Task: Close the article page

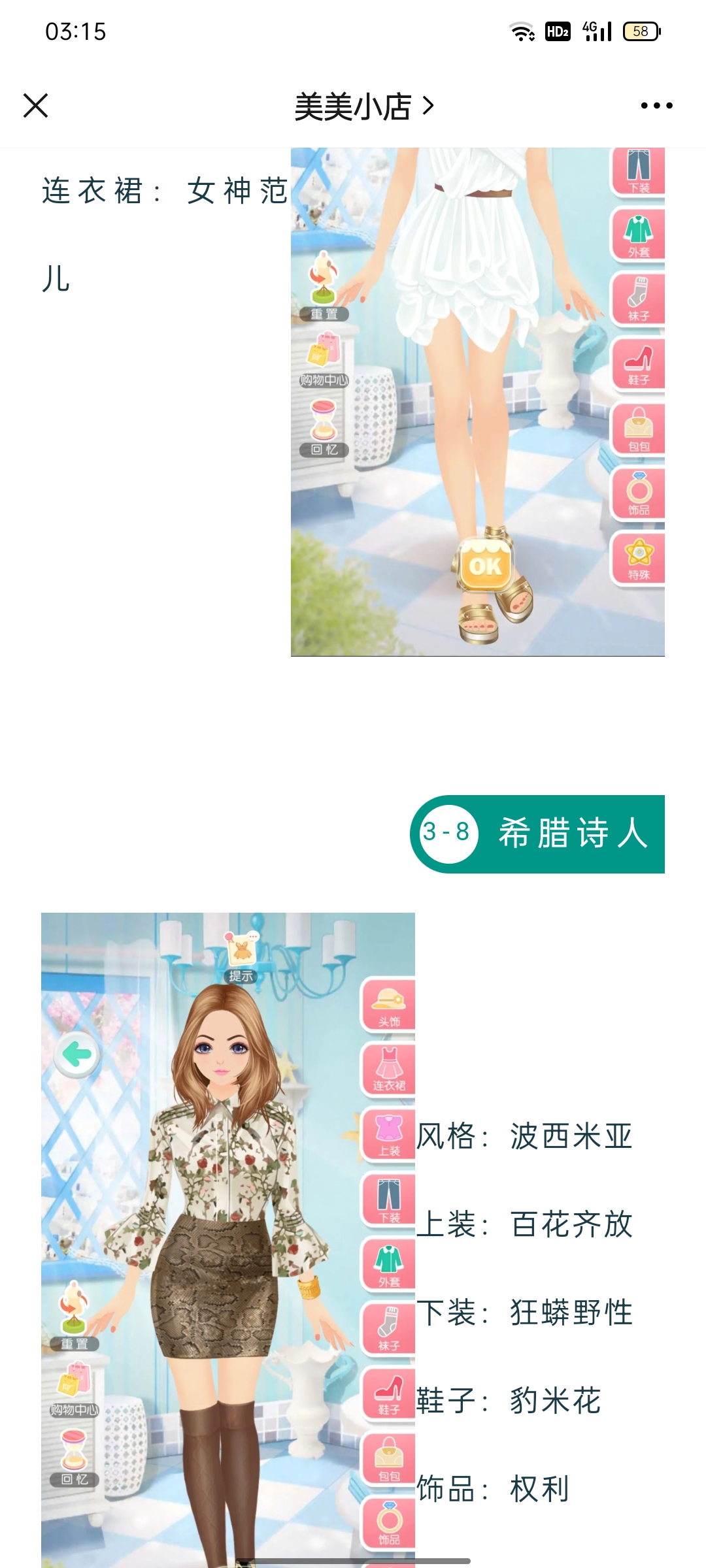Action: pyautogui.click(x=36, y=105)
